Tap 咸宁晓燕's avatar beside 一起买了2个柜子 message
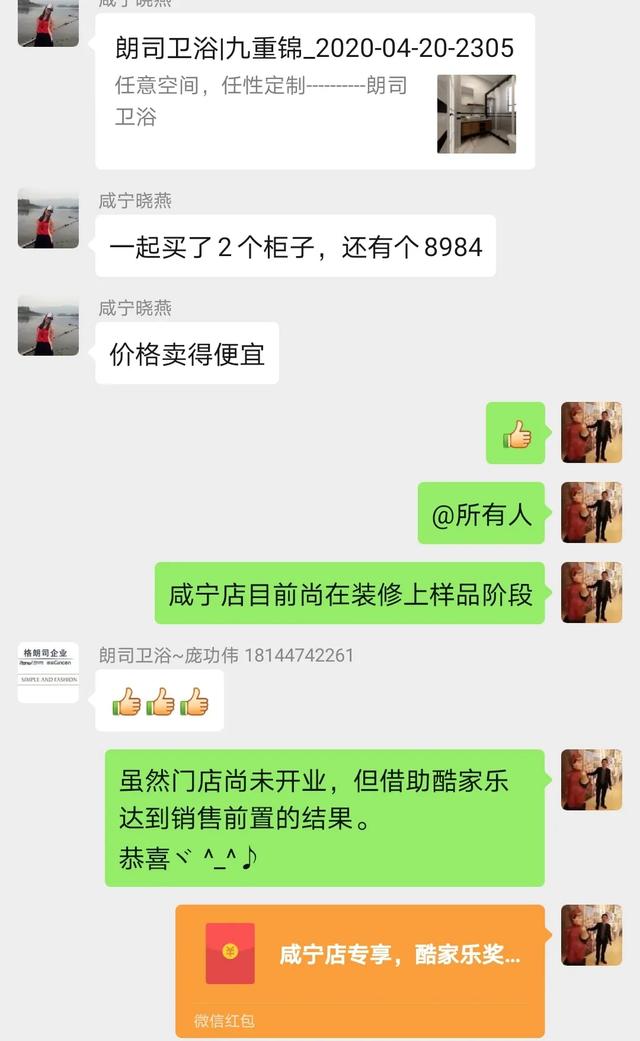Screen dimensions: 640x1041 coord(48,218)
